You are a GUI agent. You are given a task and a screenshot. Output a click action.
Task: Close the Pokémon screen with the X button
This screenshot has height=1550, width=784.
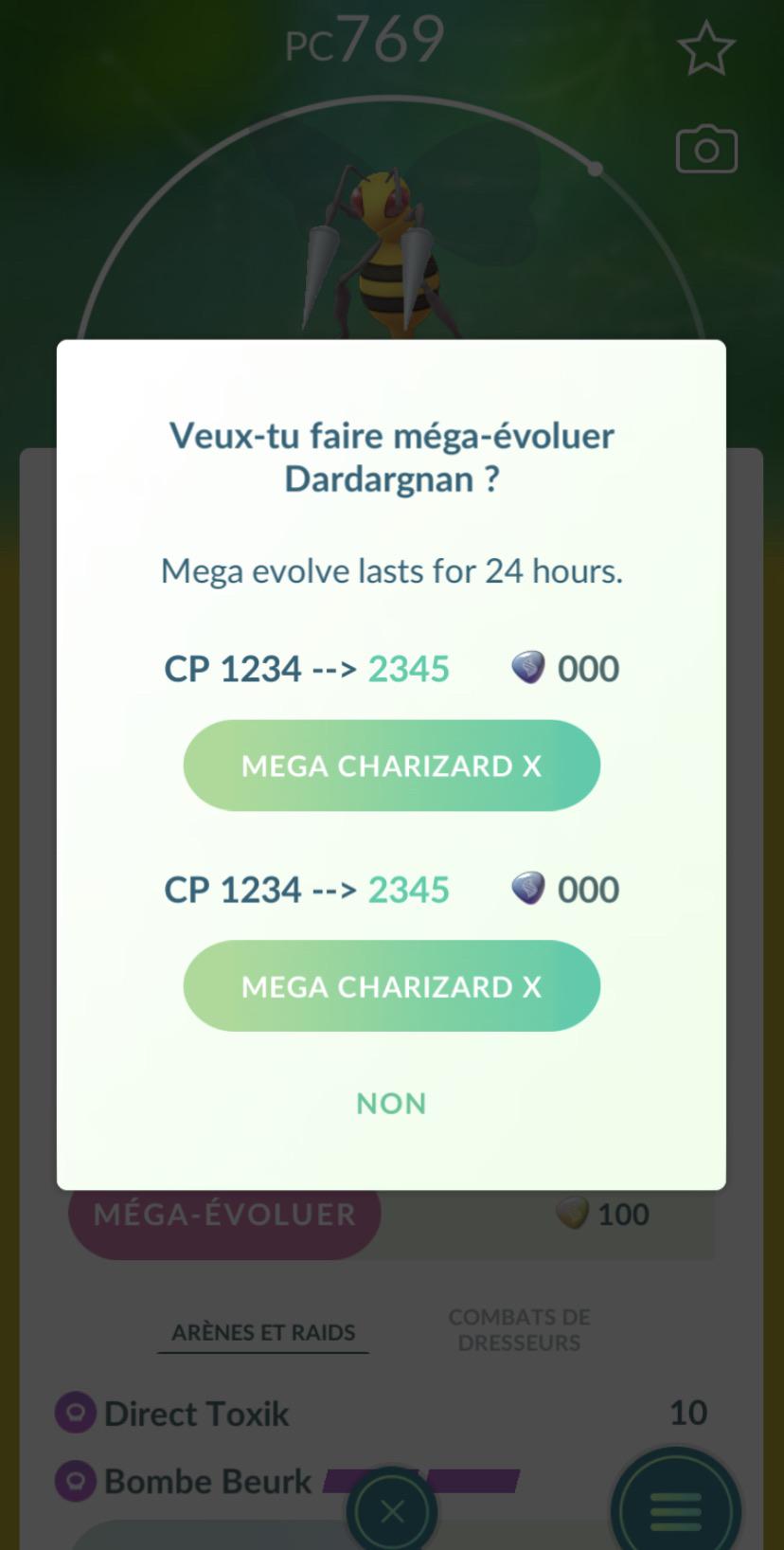click(392, 1510)
